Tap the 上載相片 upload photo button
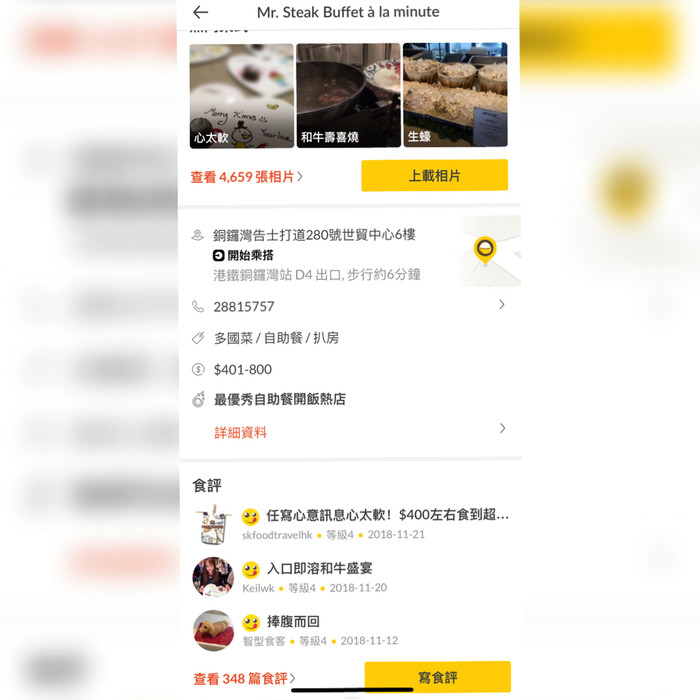Image resolution: width=700 pixels, height=700 pixels. [x=434, y=176]
